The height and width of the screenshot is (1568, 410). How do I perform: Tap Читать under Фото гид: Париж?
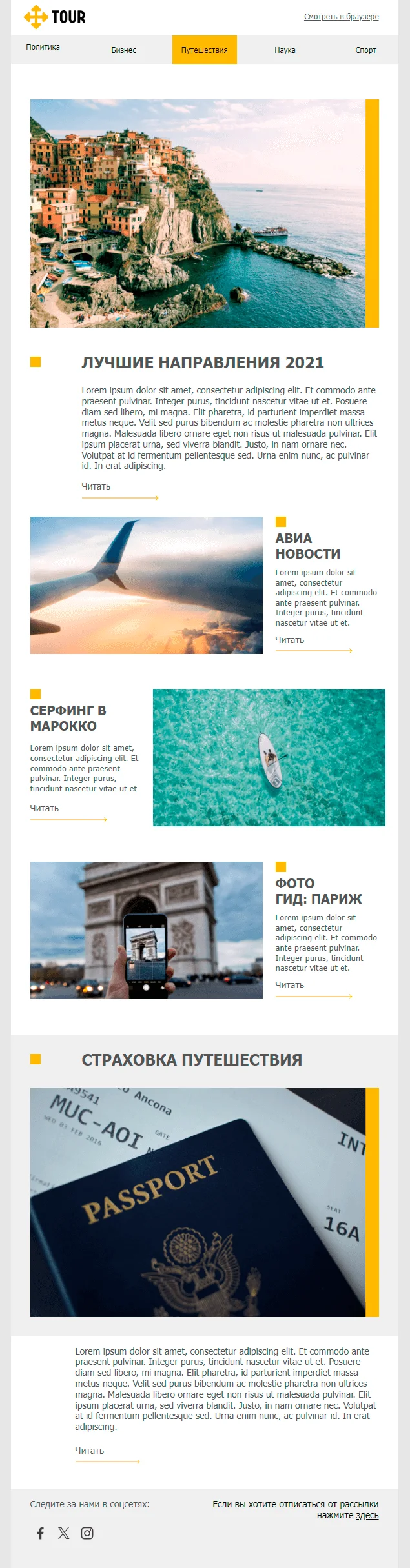[290, 986]
